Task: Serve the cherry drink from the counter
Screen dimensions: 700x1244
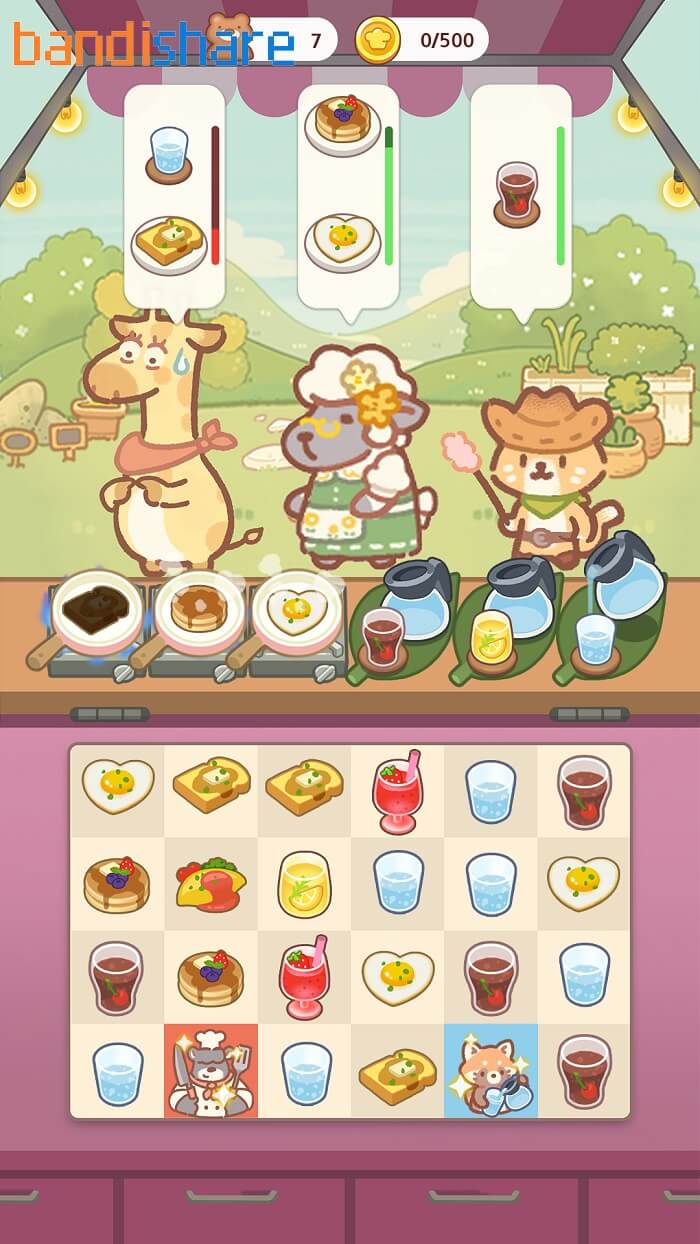Action: point(383,638)
